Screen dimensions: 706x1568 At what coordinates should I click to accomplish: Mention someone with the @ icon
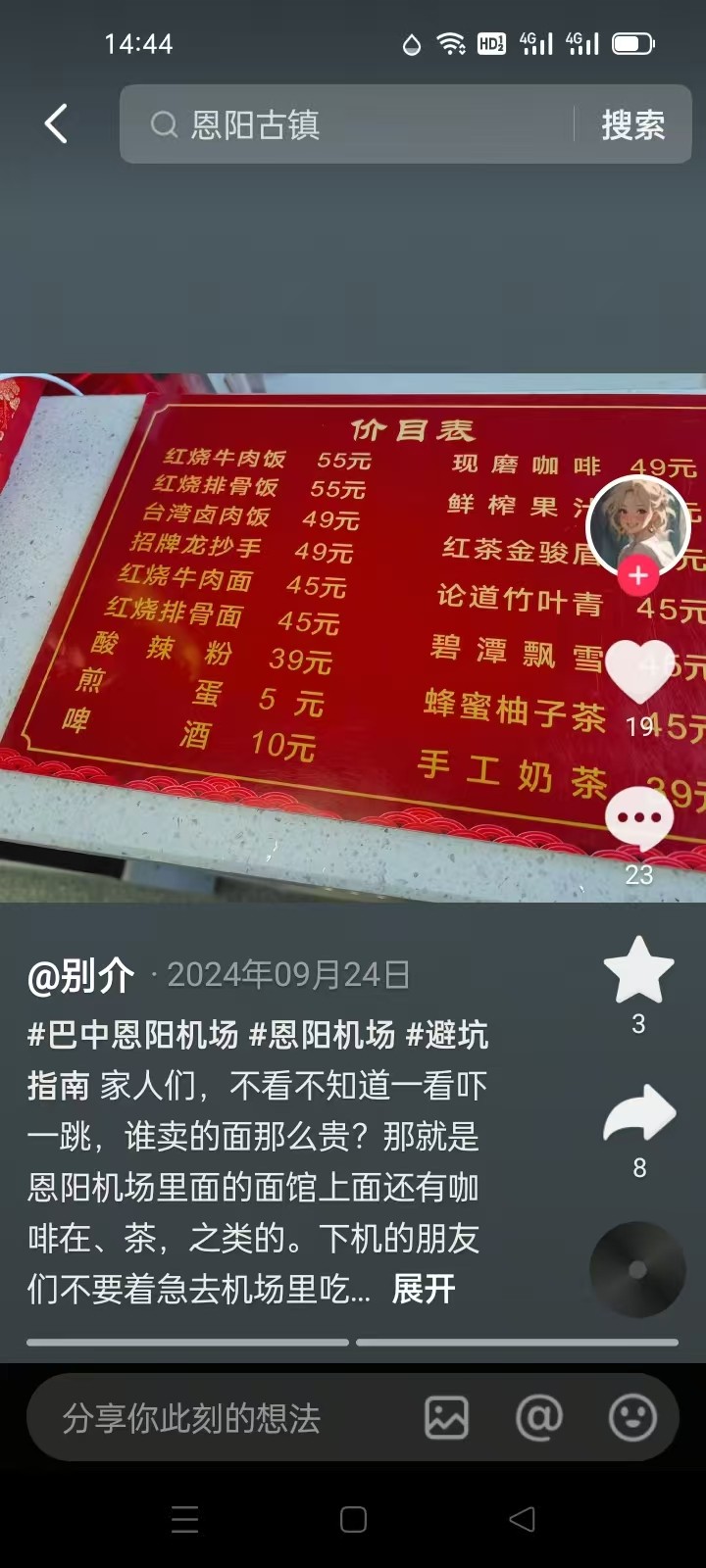pos(539,1417)
